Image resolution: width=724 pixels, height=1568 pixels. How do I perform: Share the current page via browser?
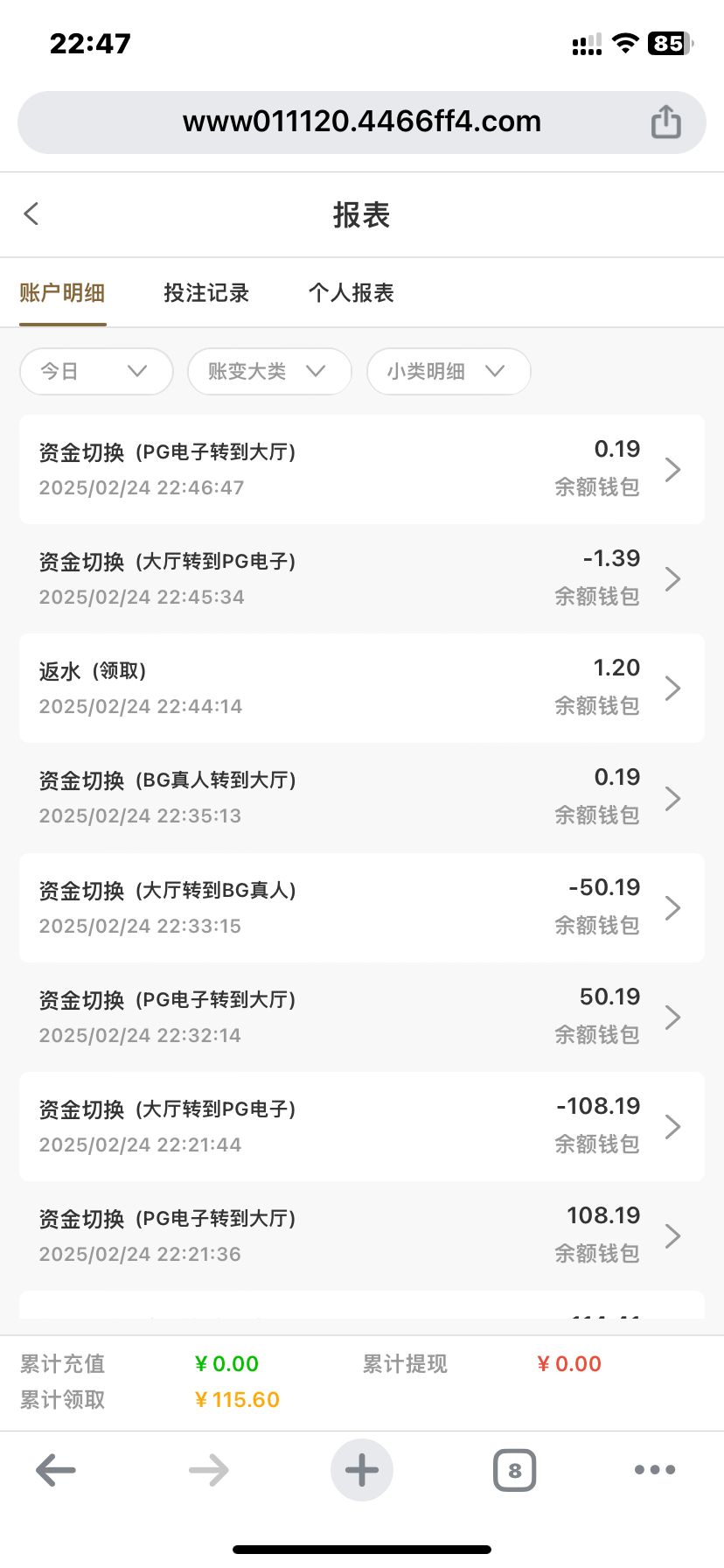point(665,122)
